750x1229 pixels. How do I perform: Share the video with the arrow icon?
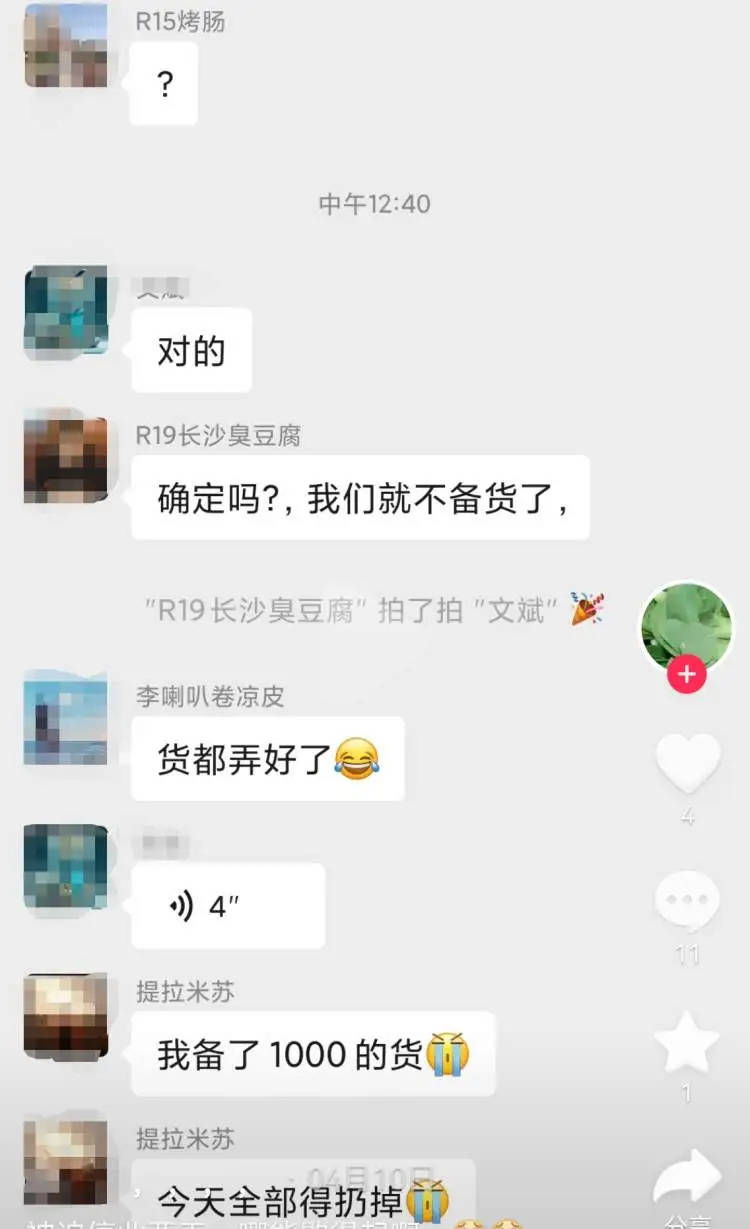(684, 1175)
